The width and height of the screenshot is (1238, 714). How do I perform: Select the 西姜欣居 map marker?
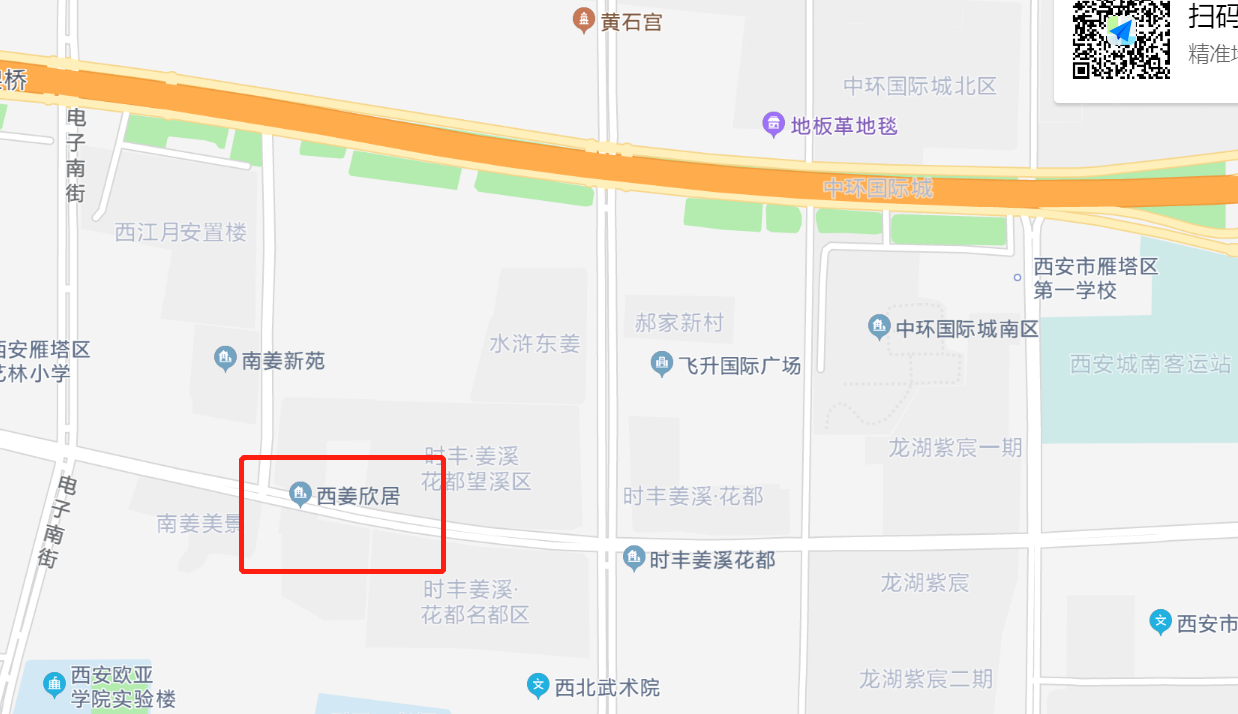[299, 494]
